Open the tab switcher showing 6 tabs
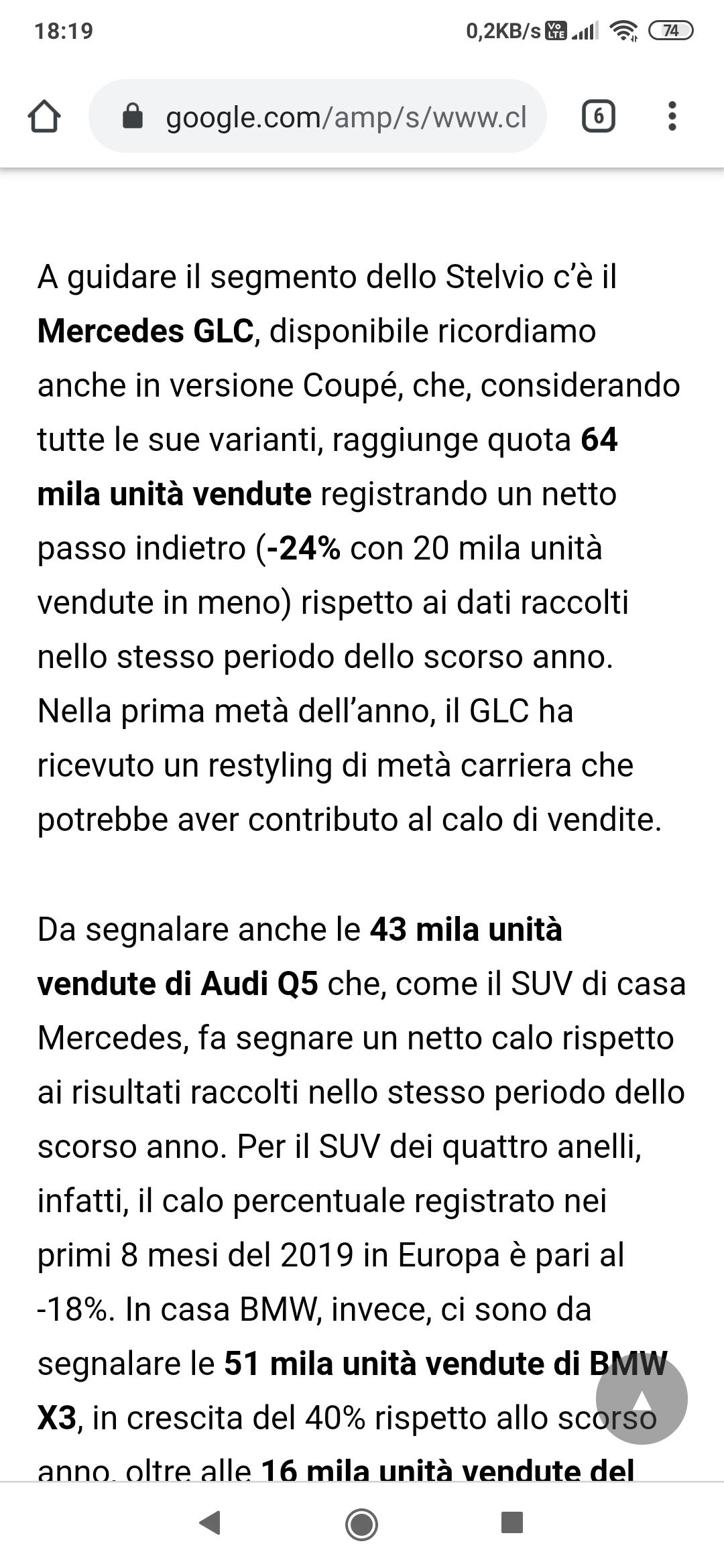This screenshot has height=1568, width=724. (x=599, y=117)
